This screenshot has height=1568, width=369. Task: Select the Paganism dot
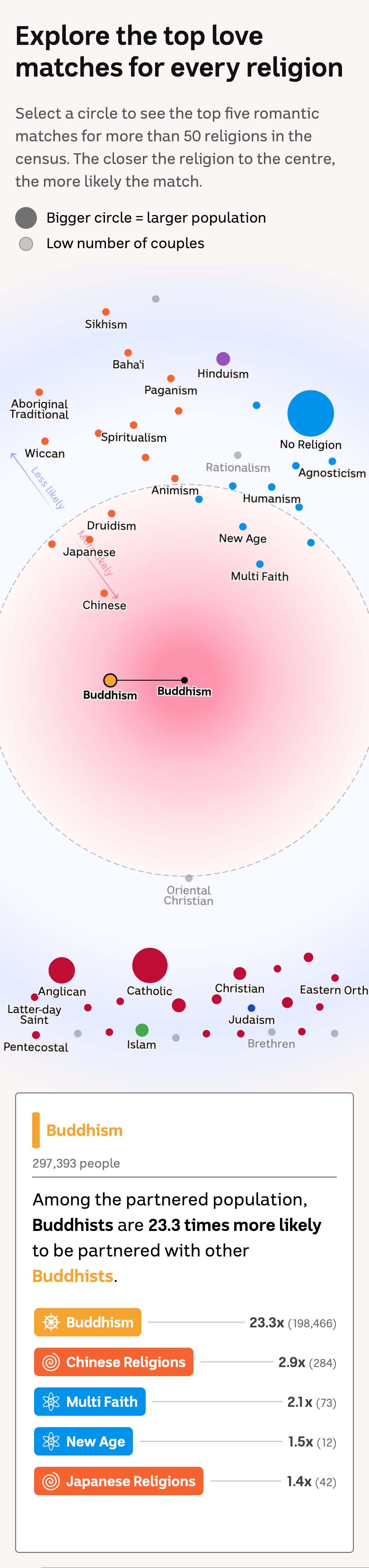(x=171, y=379)
